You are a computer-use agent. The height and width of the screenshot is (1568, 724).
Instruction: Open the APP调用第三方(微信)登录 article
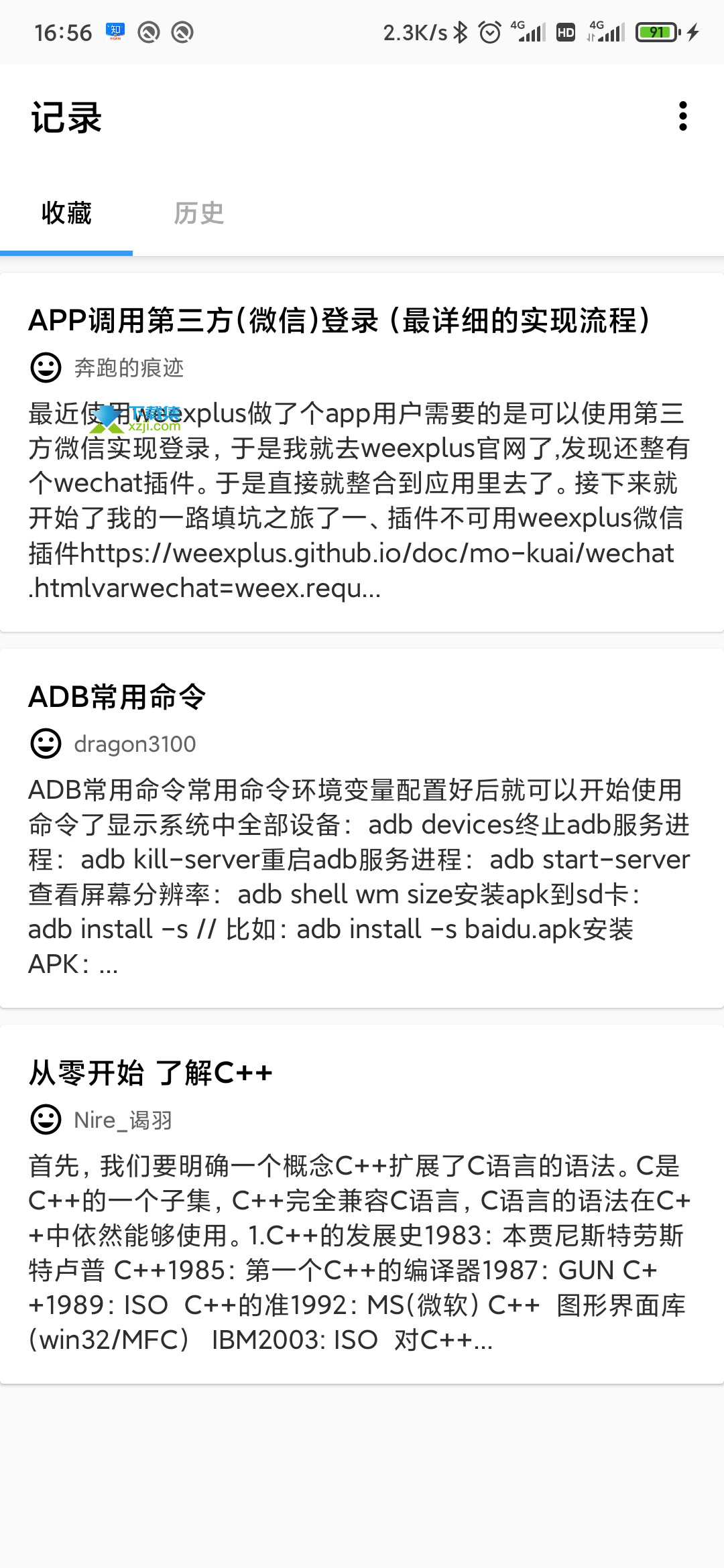click(x=362, y=452)
